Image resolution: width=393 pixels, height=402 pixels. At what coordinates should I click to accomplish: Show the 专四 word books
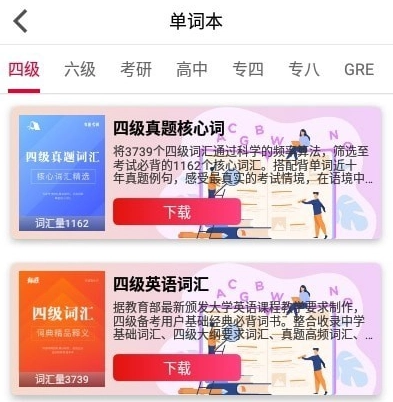pyautogui.click(x=248, y=69)
